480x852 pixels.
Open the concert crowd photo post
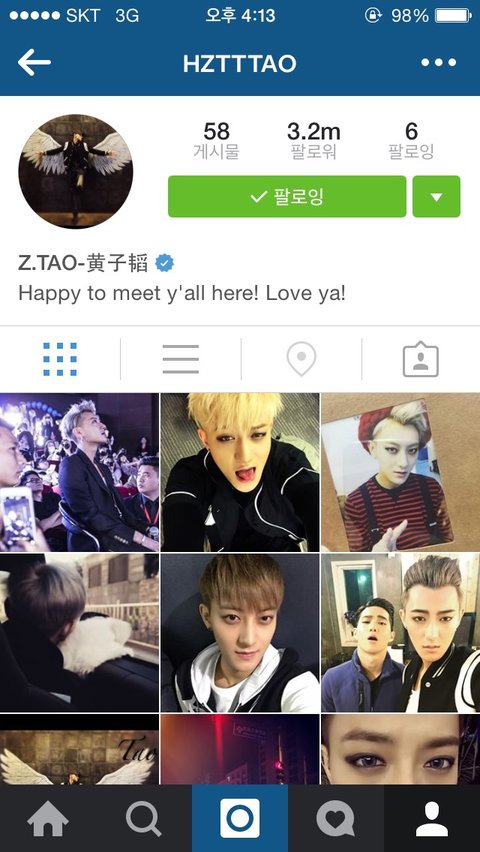coord(79,472)
